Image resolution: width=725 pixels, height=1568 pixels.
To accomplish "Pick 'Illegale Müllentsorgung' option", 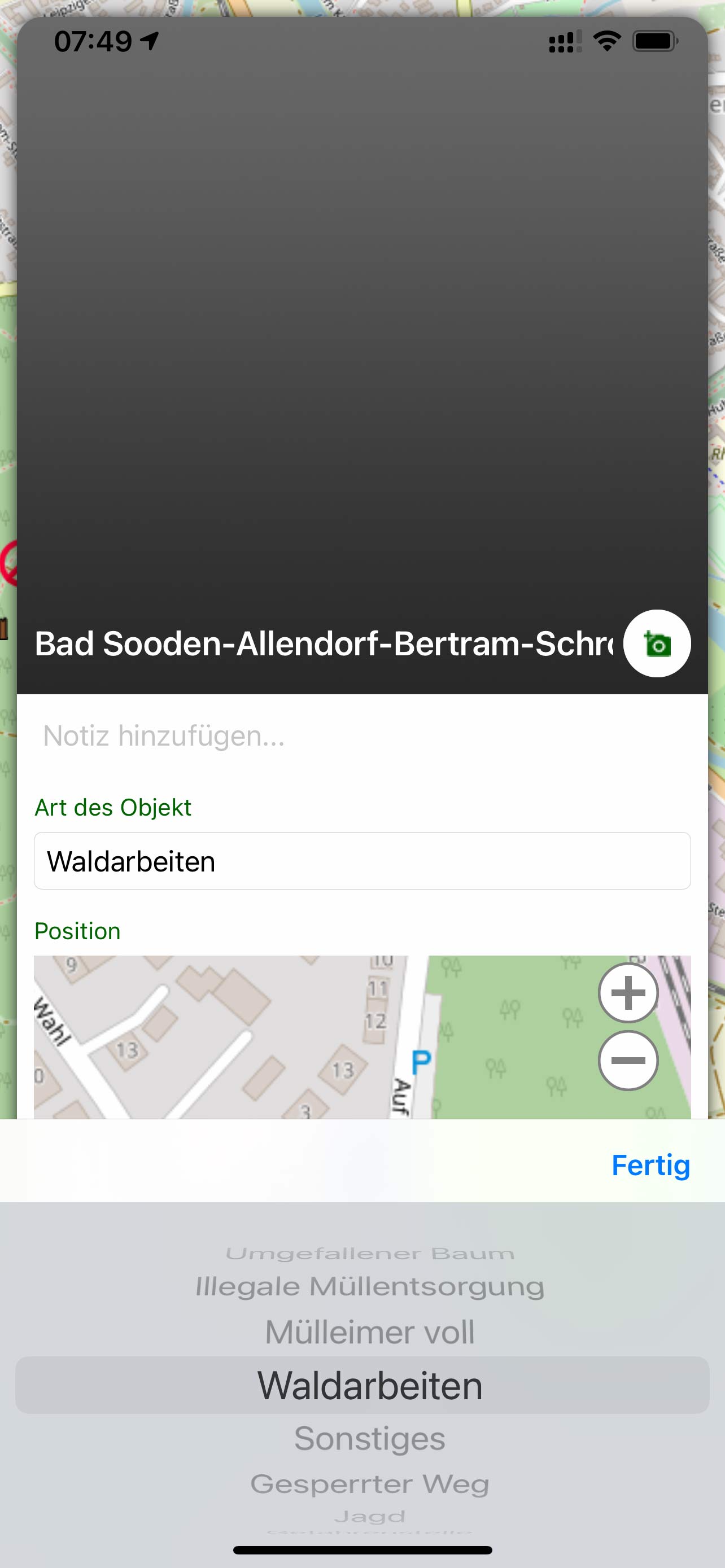I will click(369, 1287).
